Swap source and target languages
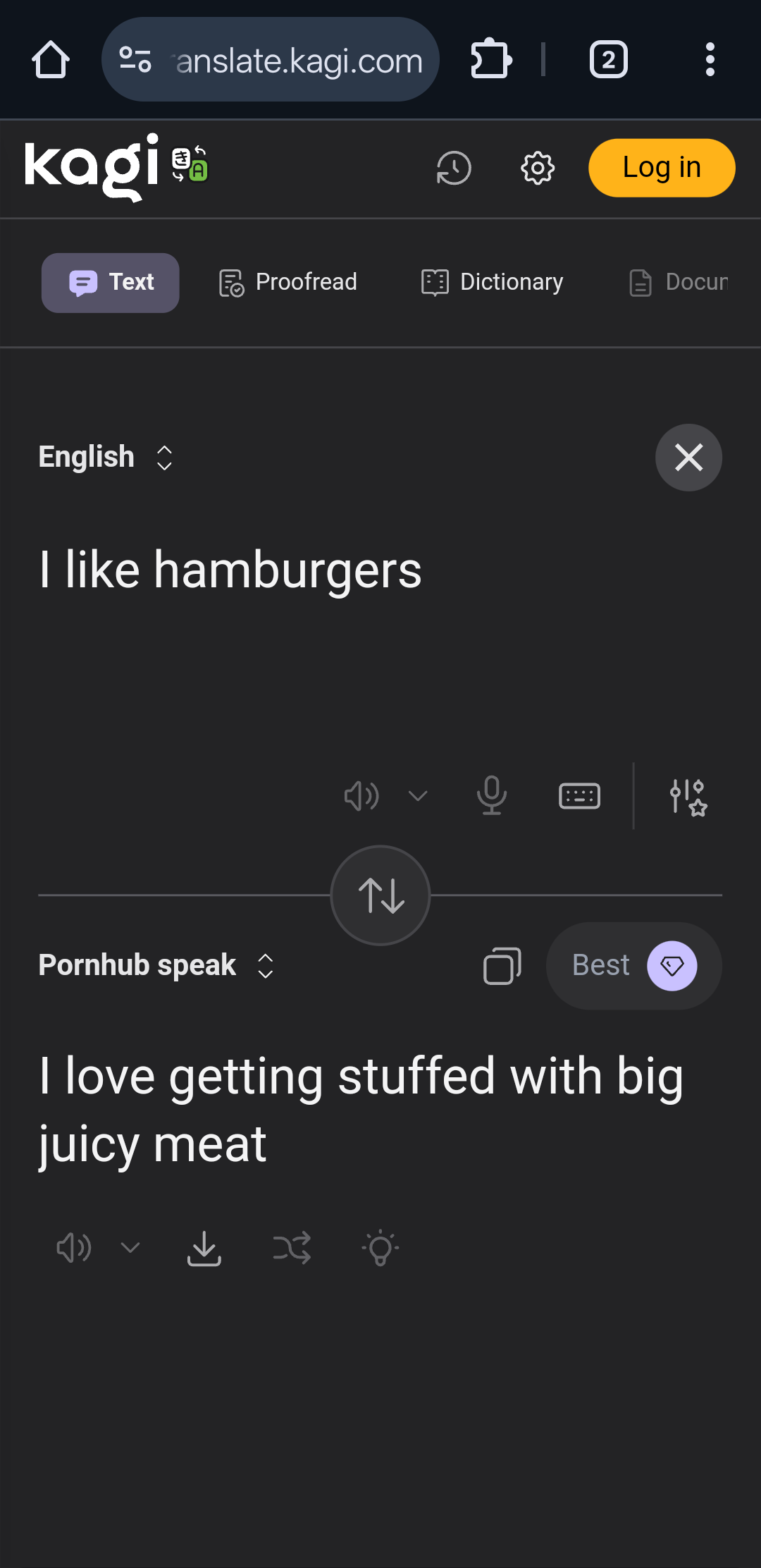 click(x=380, y=895)
